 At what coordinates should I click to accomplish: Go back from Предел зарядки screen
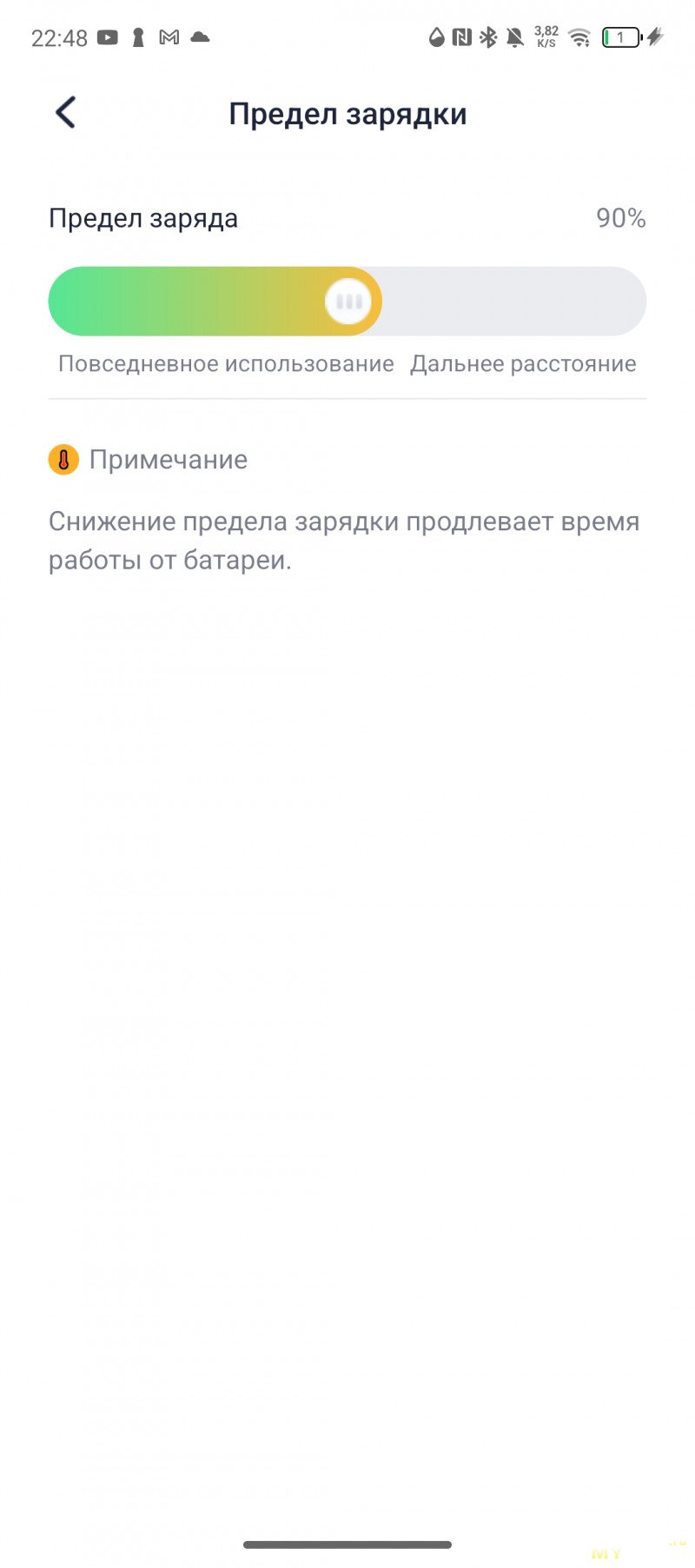click(66, 113)
